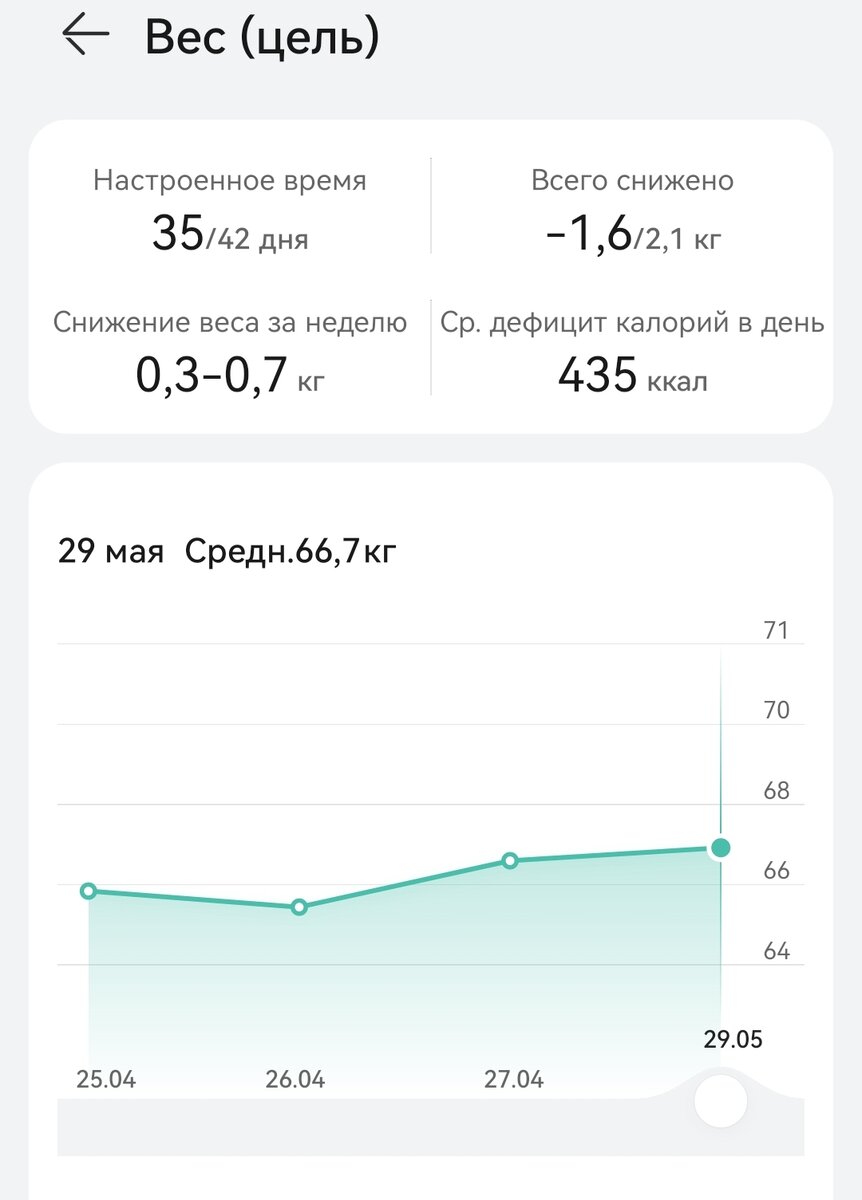Tap the weight point above 27.04
The width and height of the screenshot is (862, 1200).
click(510, 860)
